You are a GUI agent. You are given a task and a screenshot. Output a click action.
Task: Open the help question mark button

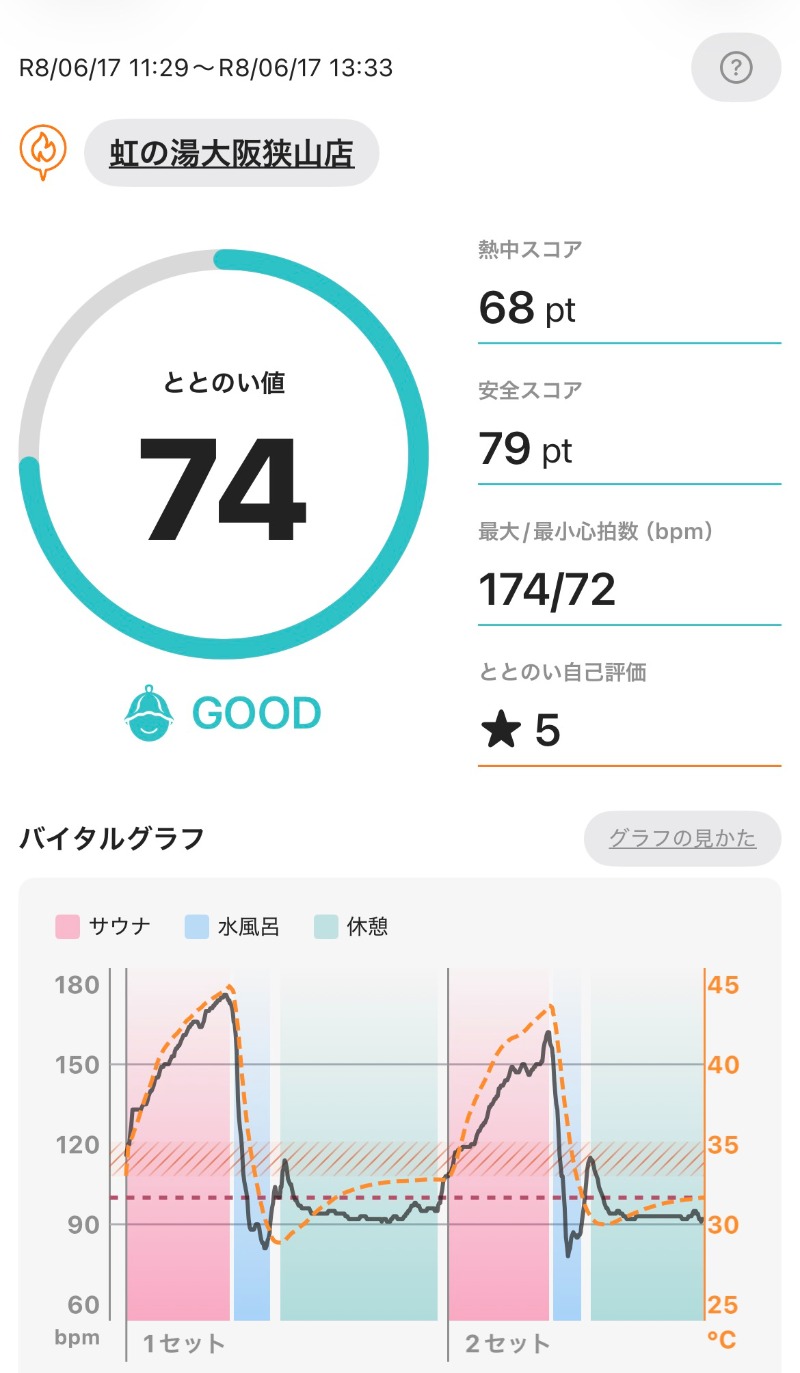[736, 67]
